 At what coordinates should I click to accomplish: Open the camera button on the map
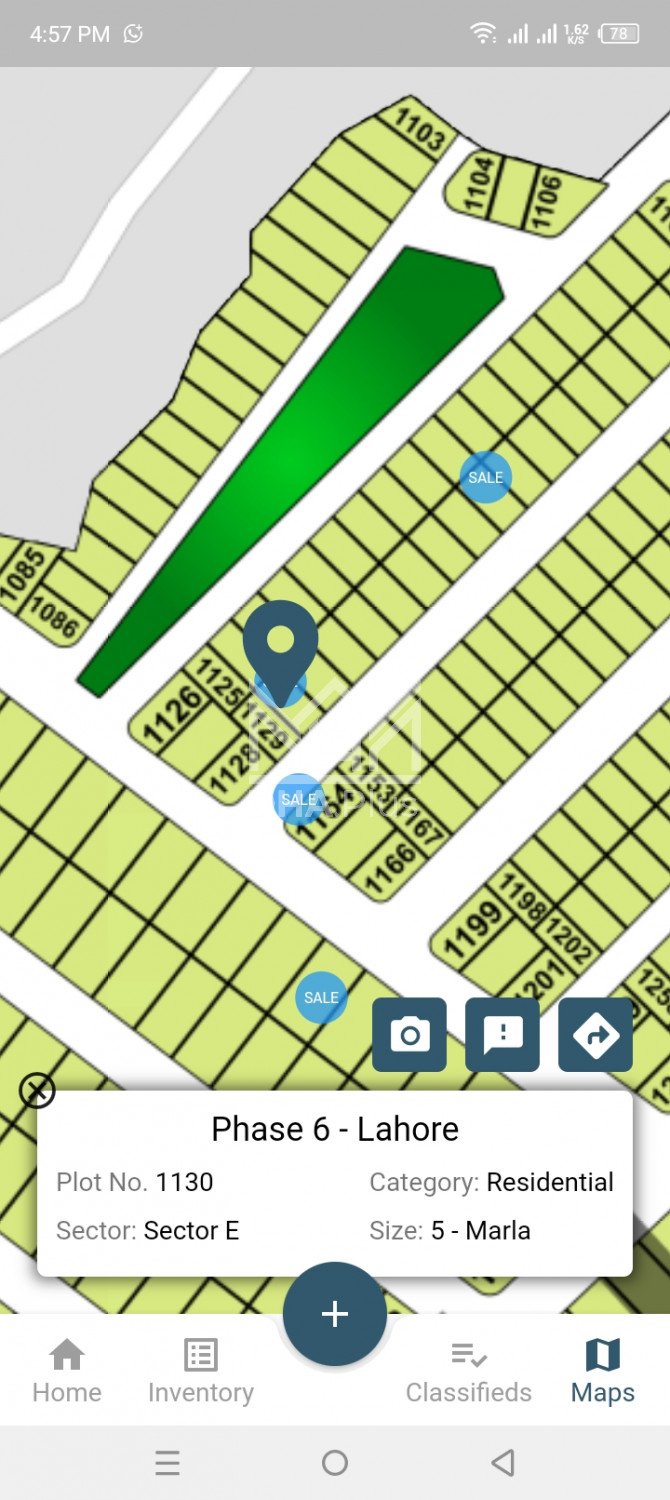coord(409,1034)
